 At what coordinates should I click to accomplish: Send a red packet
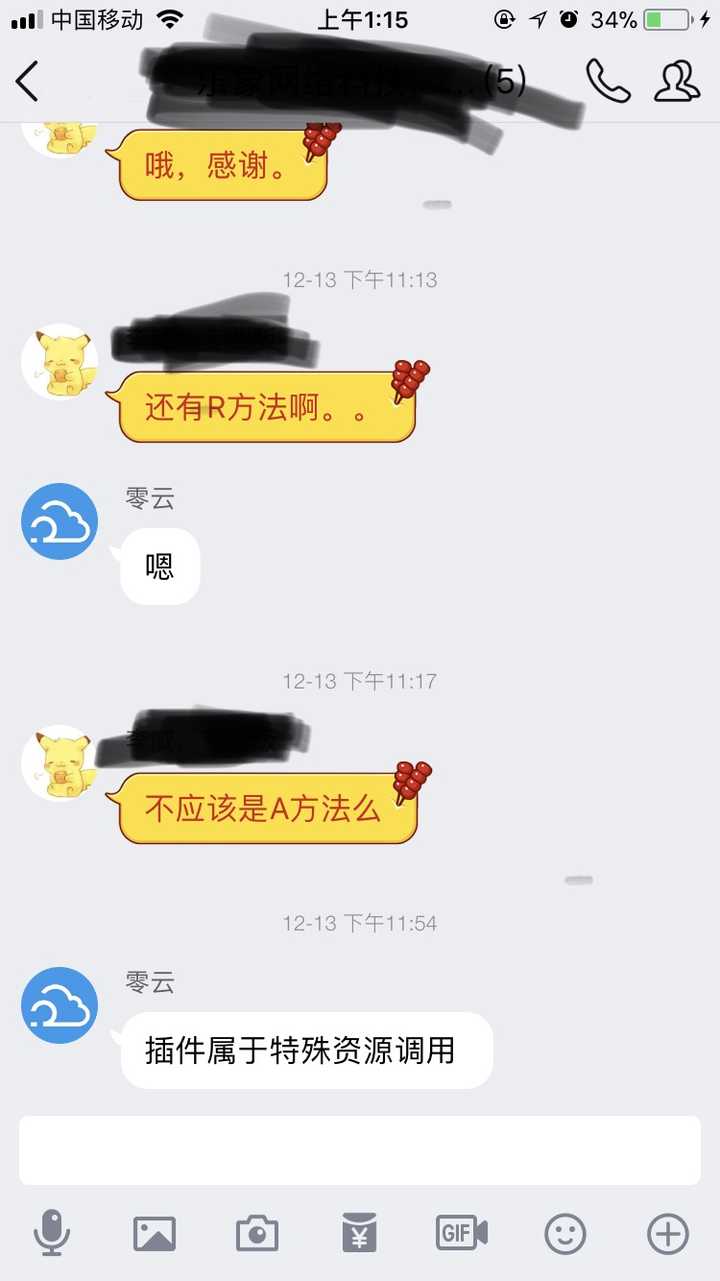pyautogui.click(x=359, y=1233)
